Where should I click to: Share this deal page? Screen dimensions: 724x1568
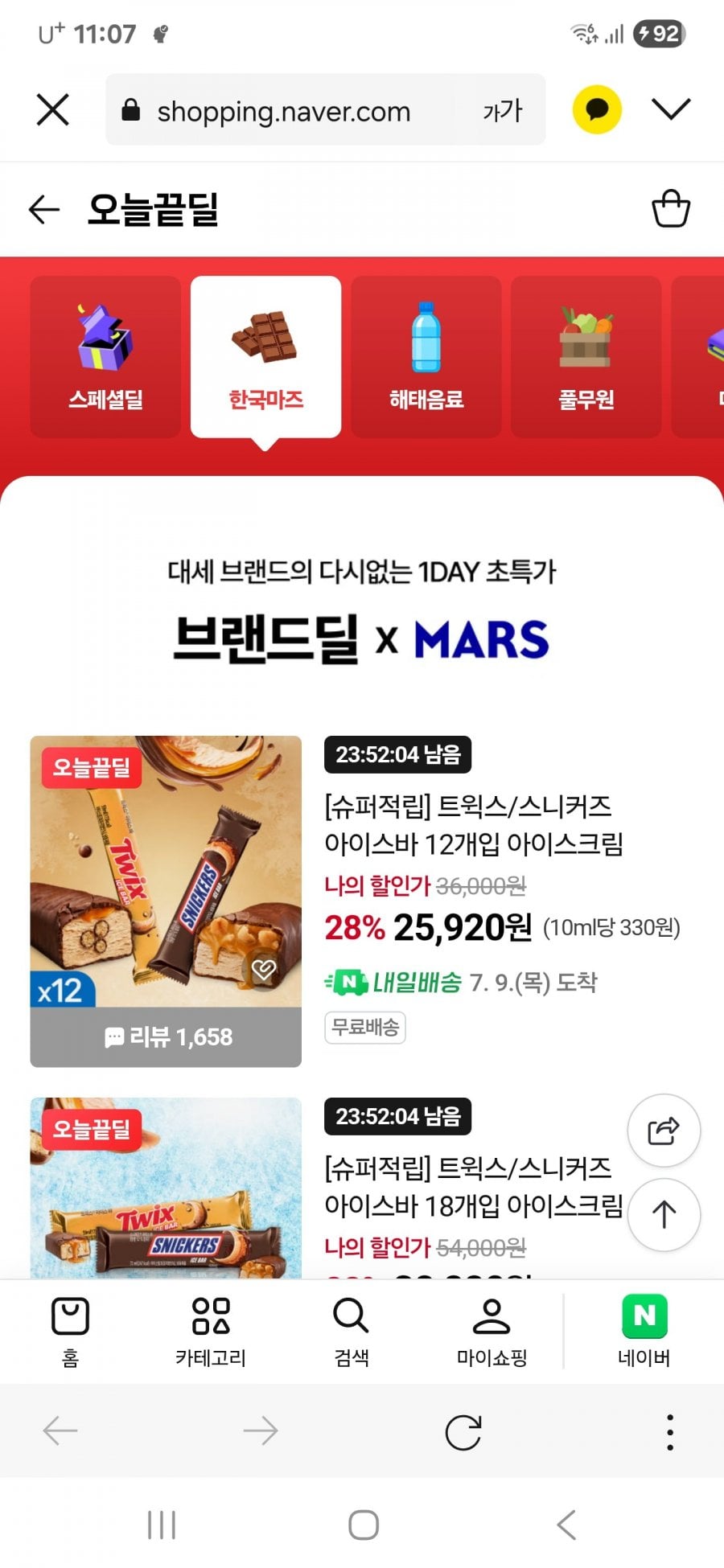664,1131
